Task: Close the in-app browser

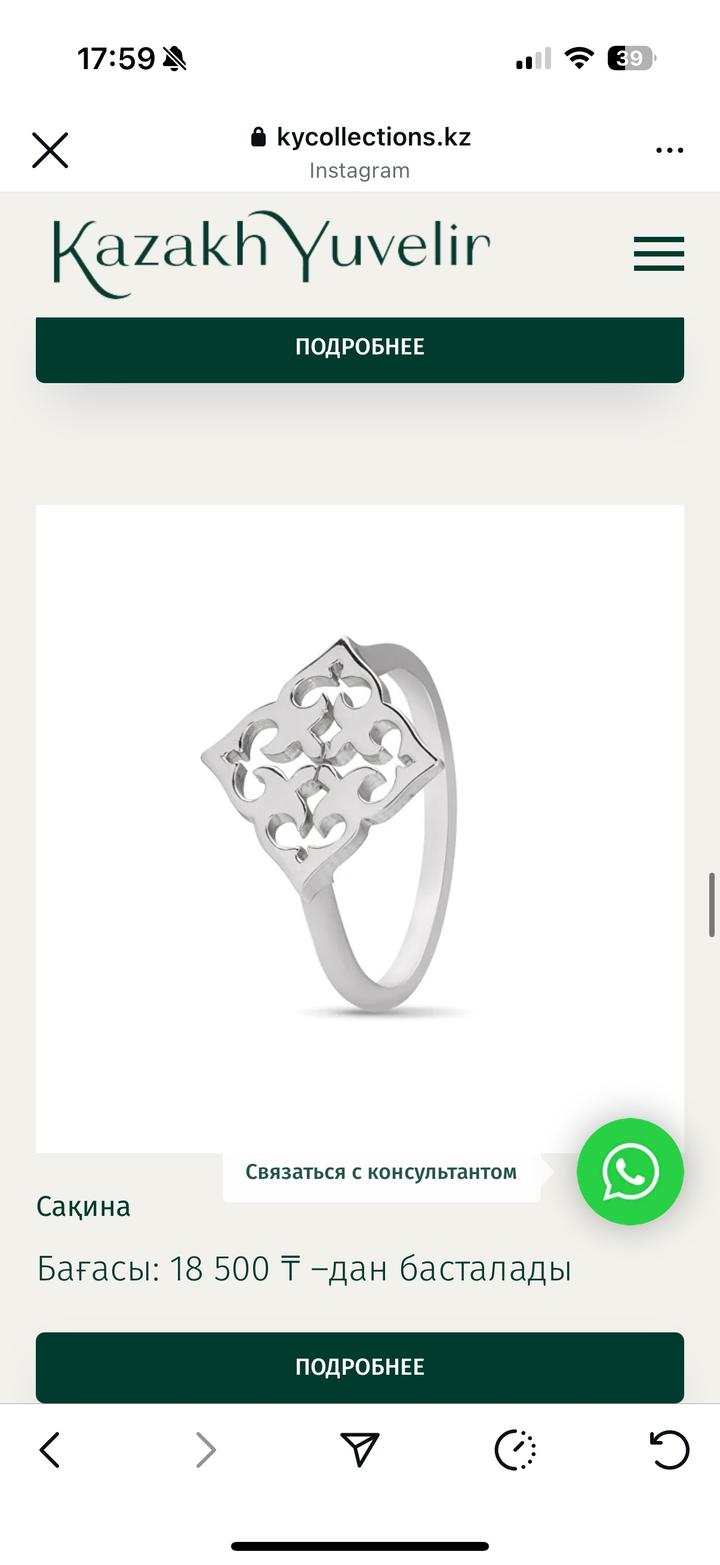Action: point(50,151)
